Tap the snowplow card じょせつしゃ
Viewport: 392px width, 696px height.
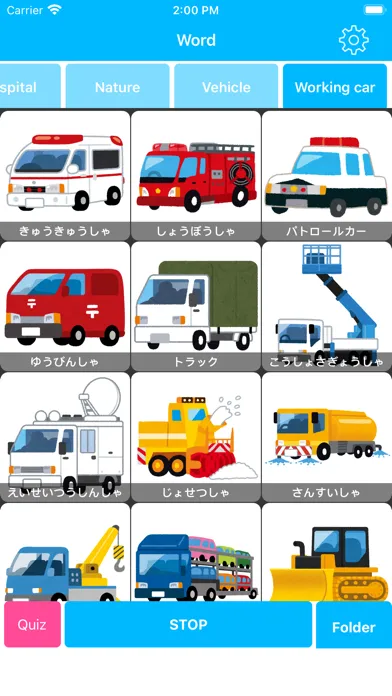pyautogui.click(x=196, y=437)
